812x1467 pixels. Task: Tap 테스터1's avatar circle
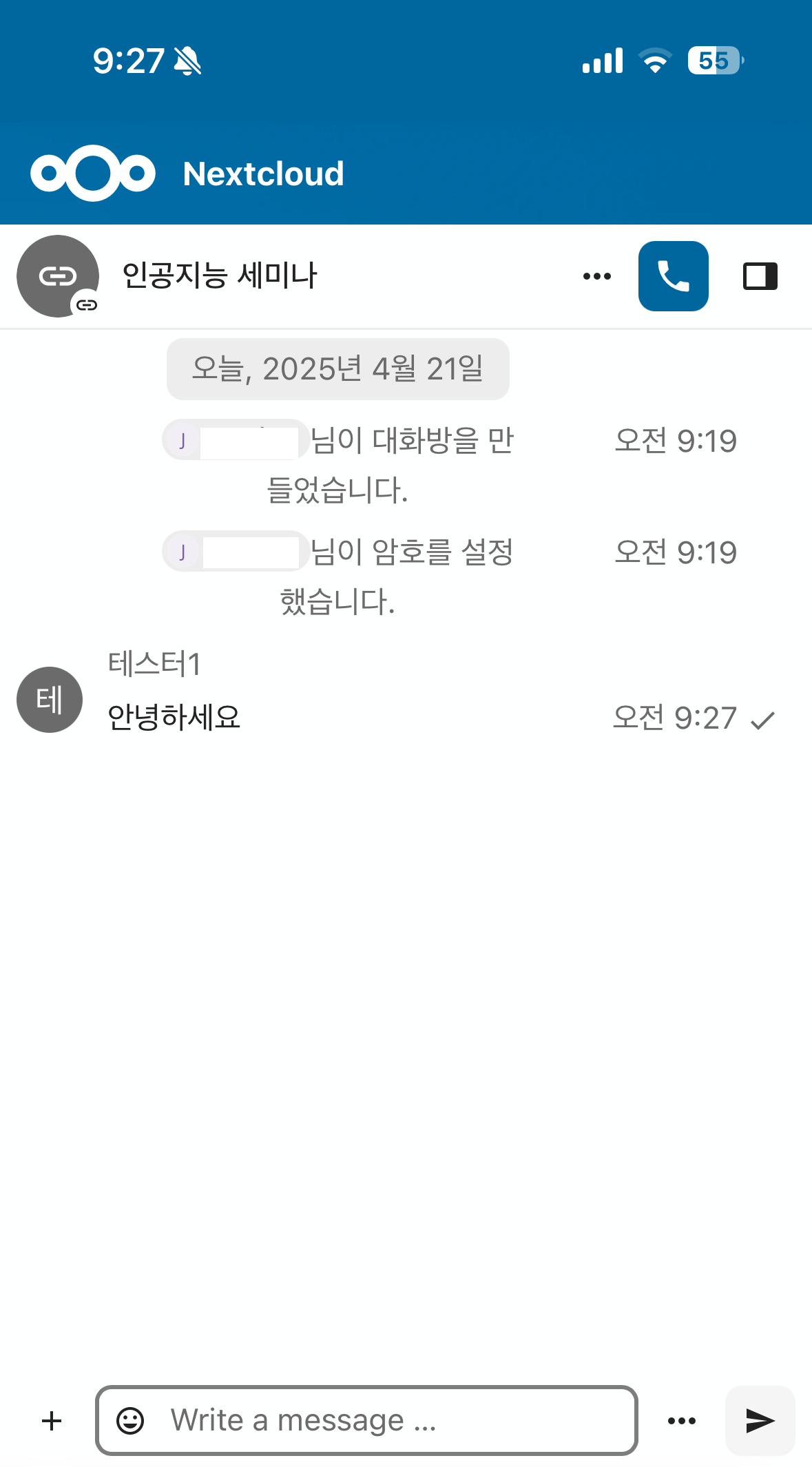(x=49, y=699)
